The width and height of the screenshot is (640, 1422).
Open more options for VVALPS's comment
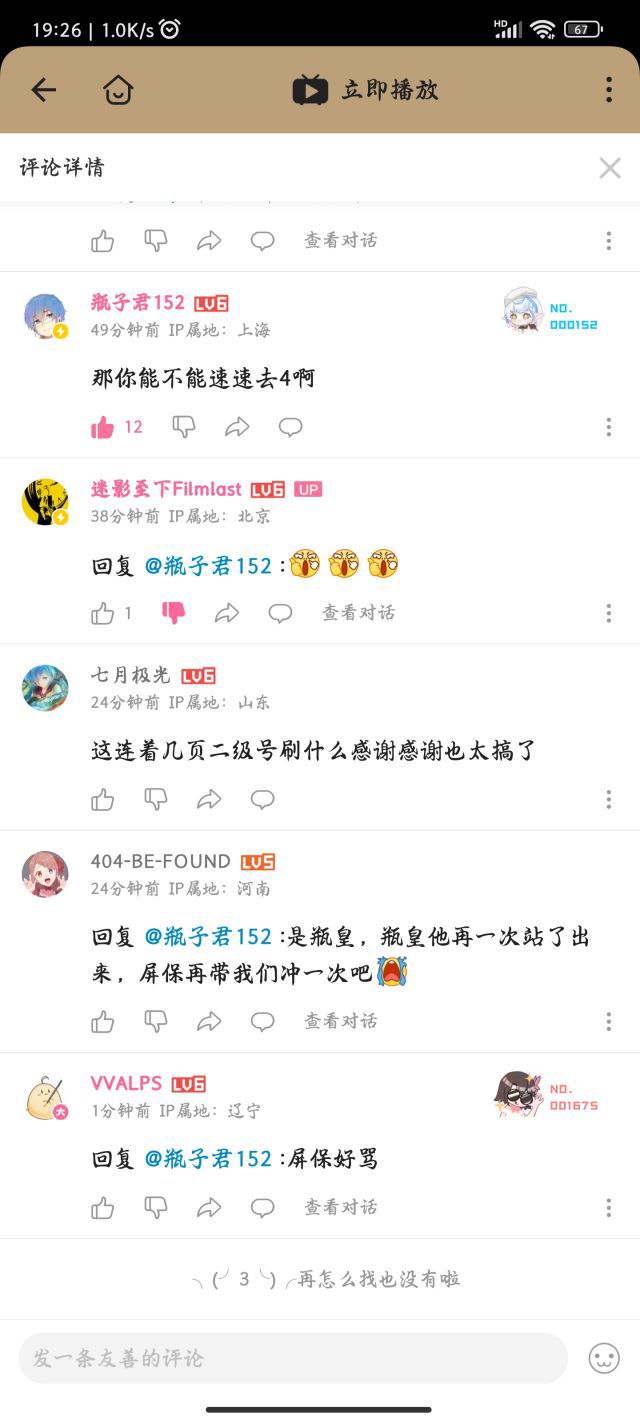click(x=608, y=1207)
